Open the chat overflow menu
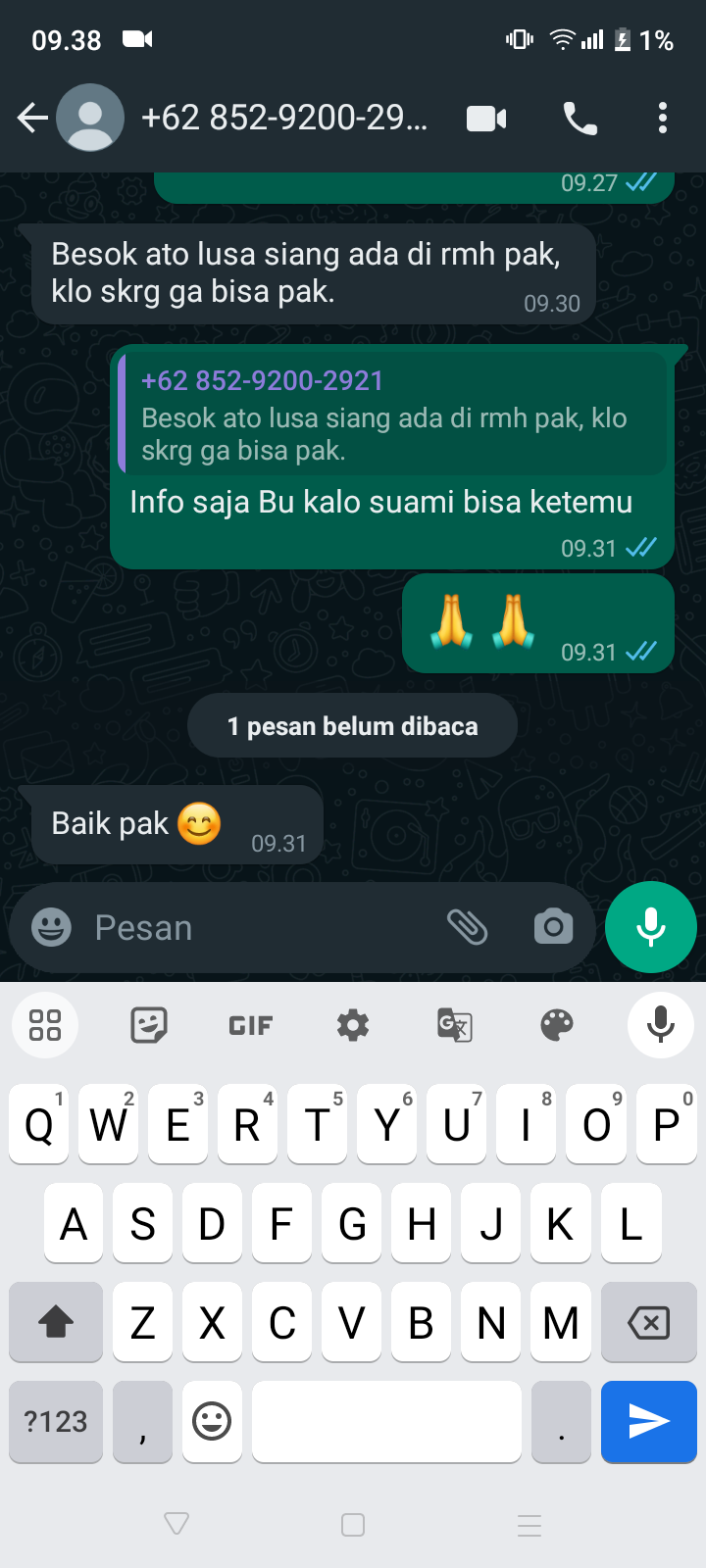The height and width of the screenshot is (1568, 706). (x=663, y=119)
